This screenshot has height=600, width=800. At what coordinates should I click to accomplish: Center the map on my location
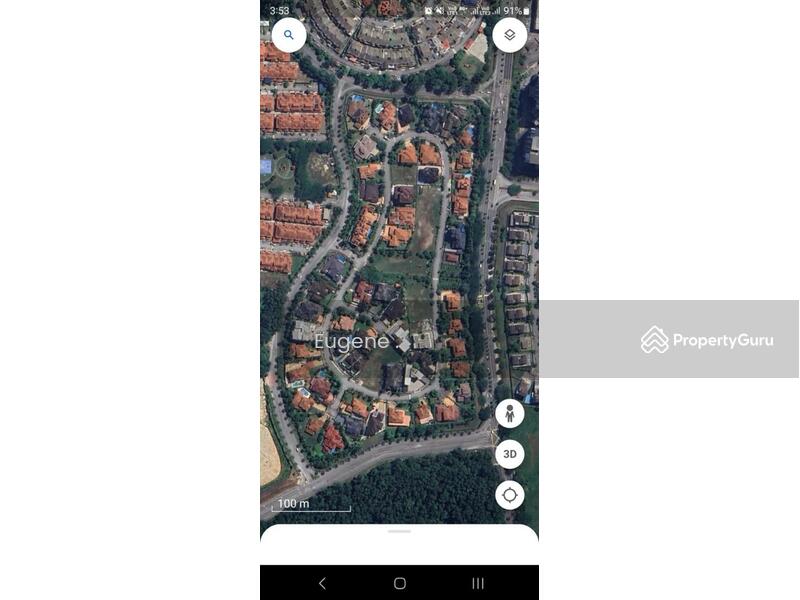click(509, 495)
